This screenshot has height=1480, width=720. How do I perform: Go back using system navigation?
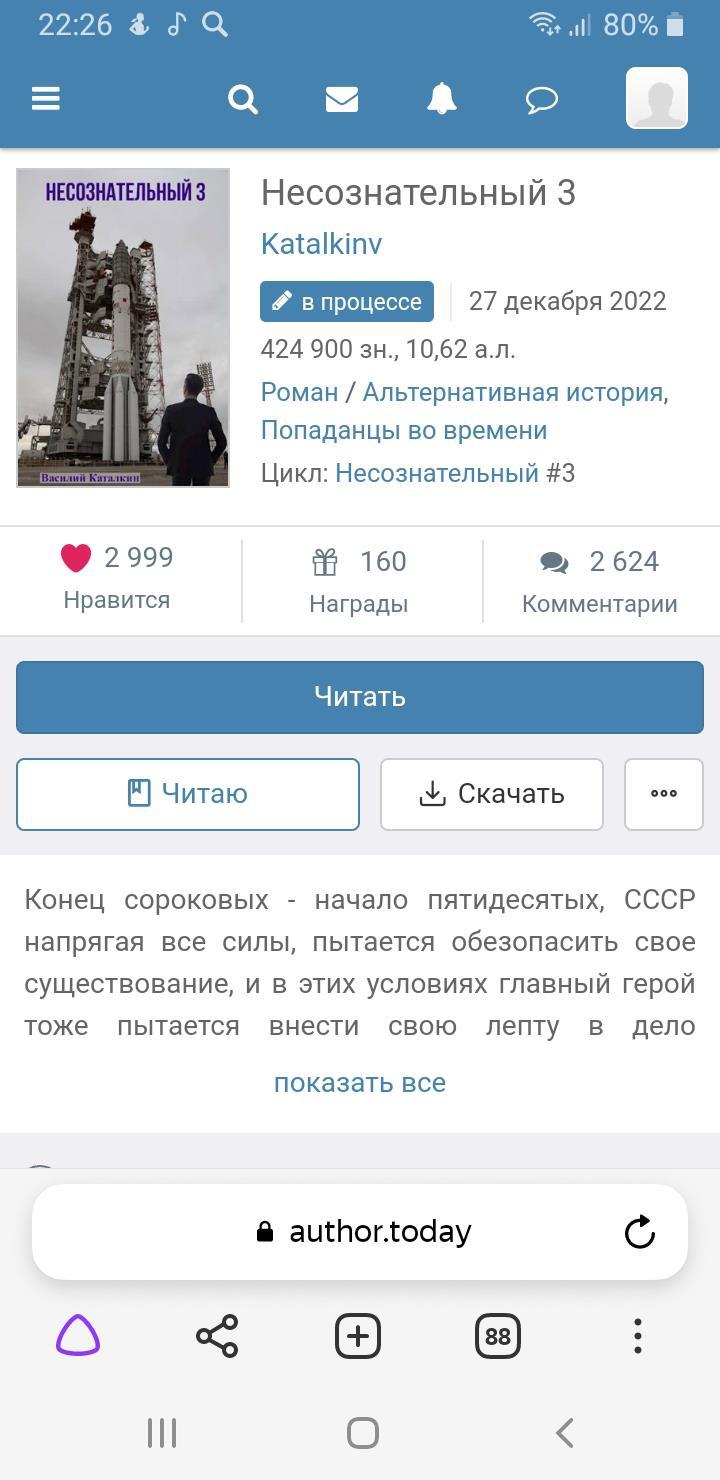pos(564,1433)
